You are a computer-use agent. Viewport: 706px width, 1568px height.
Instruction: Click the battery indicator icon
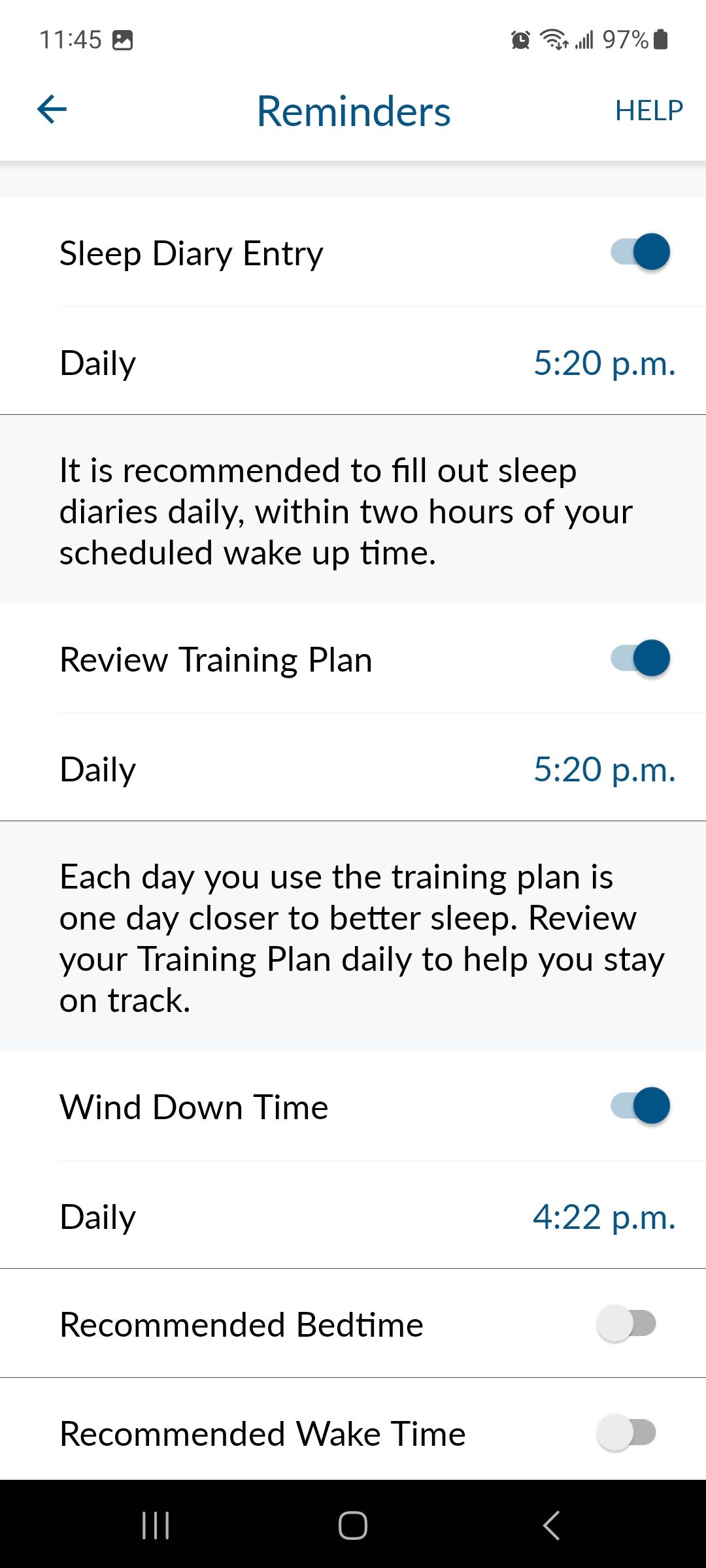(659, 40)
